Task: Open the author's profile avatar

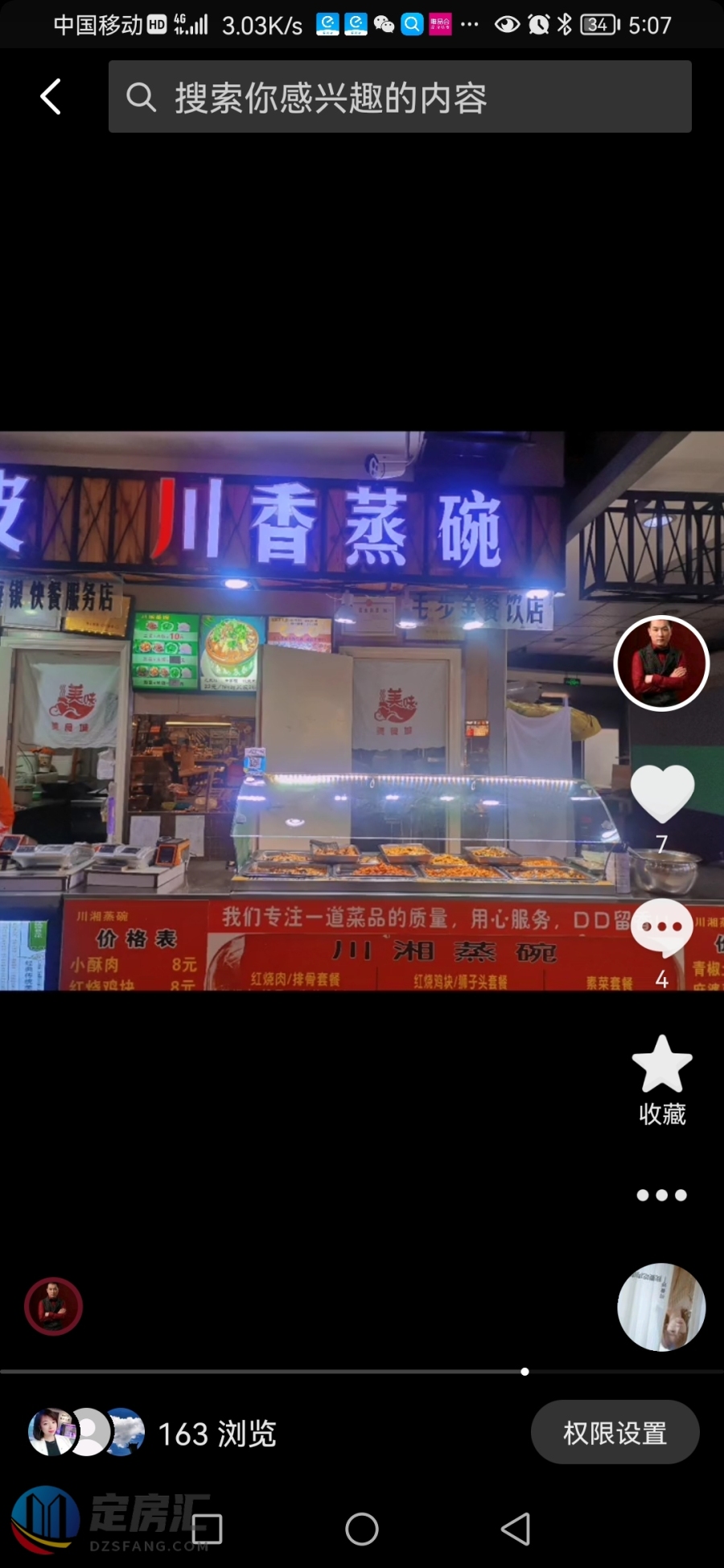Action: (661, 663)
